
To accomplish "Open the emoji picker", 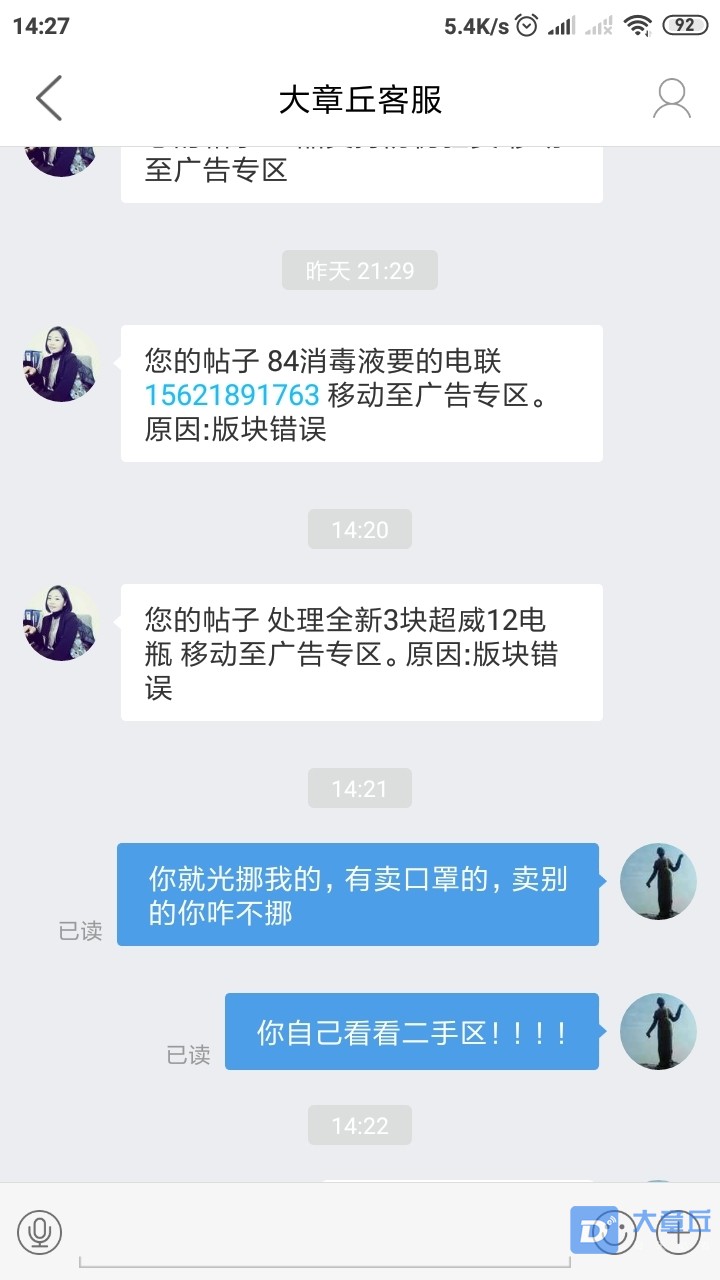I will [x=617, y=1232].
